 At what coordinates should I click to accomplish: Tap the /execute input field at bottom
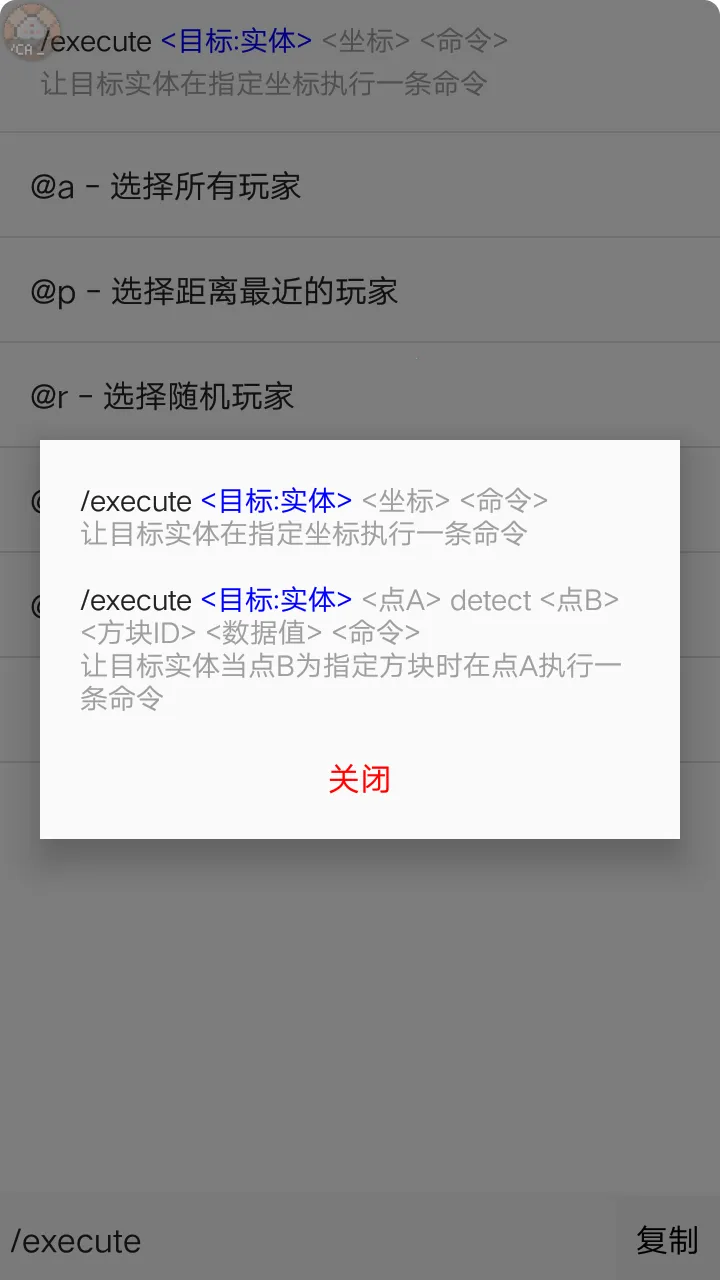point(75,1241)
